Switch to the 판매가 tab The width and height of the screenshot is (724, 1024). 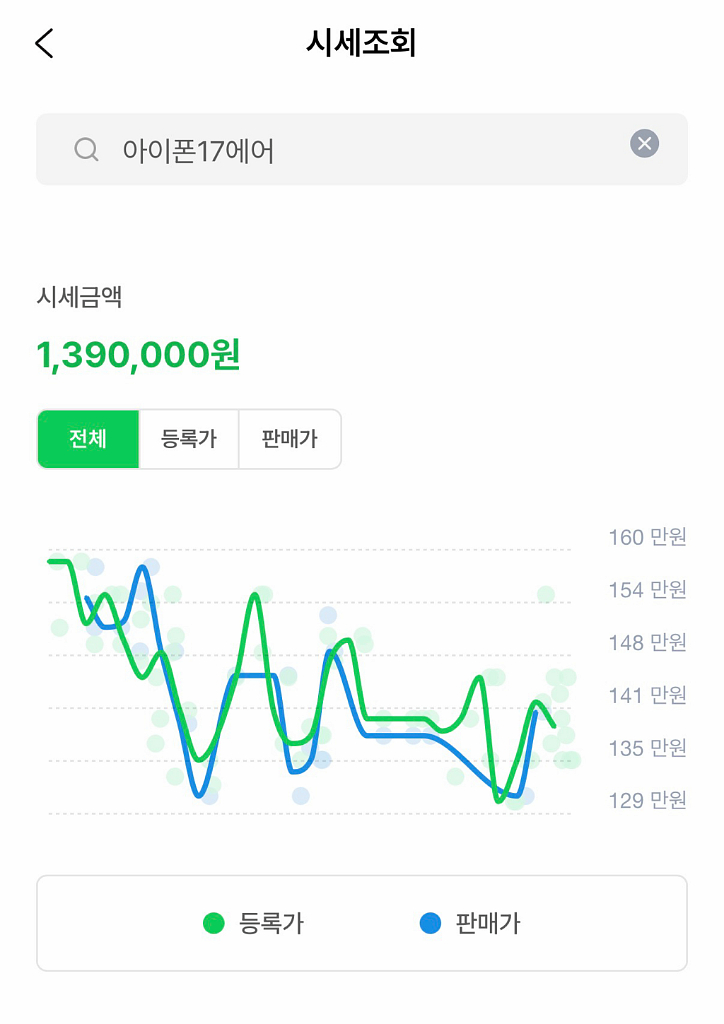coord(290,439)
